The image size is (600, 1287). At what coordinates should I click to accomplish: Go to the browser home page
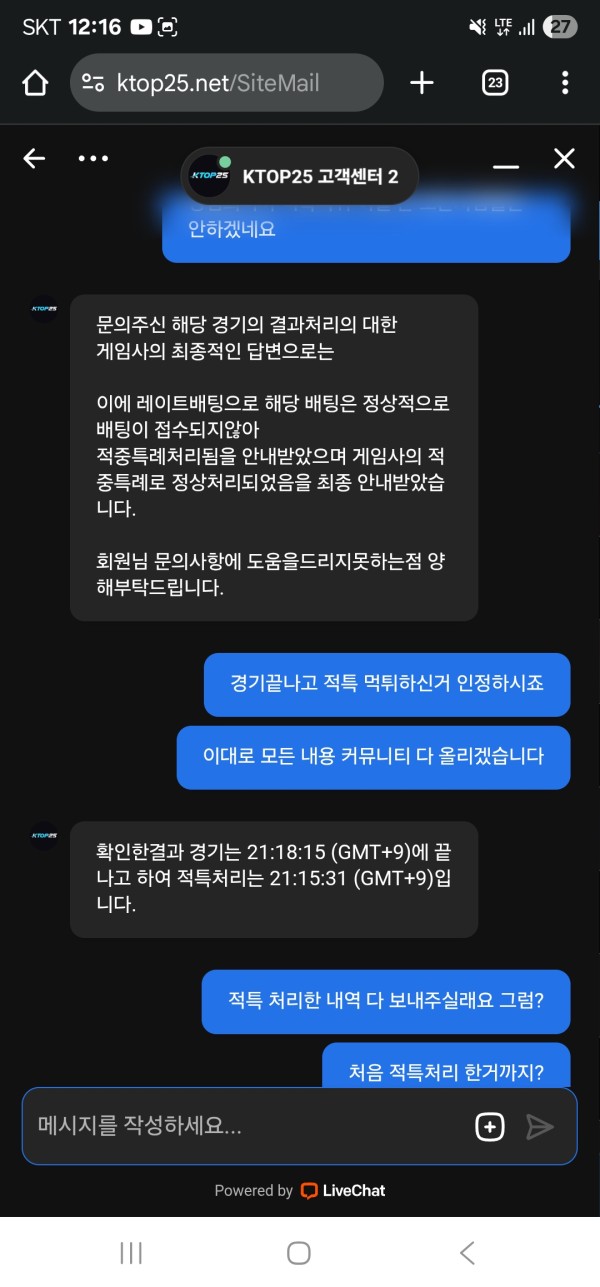click(x=35, y=83)
